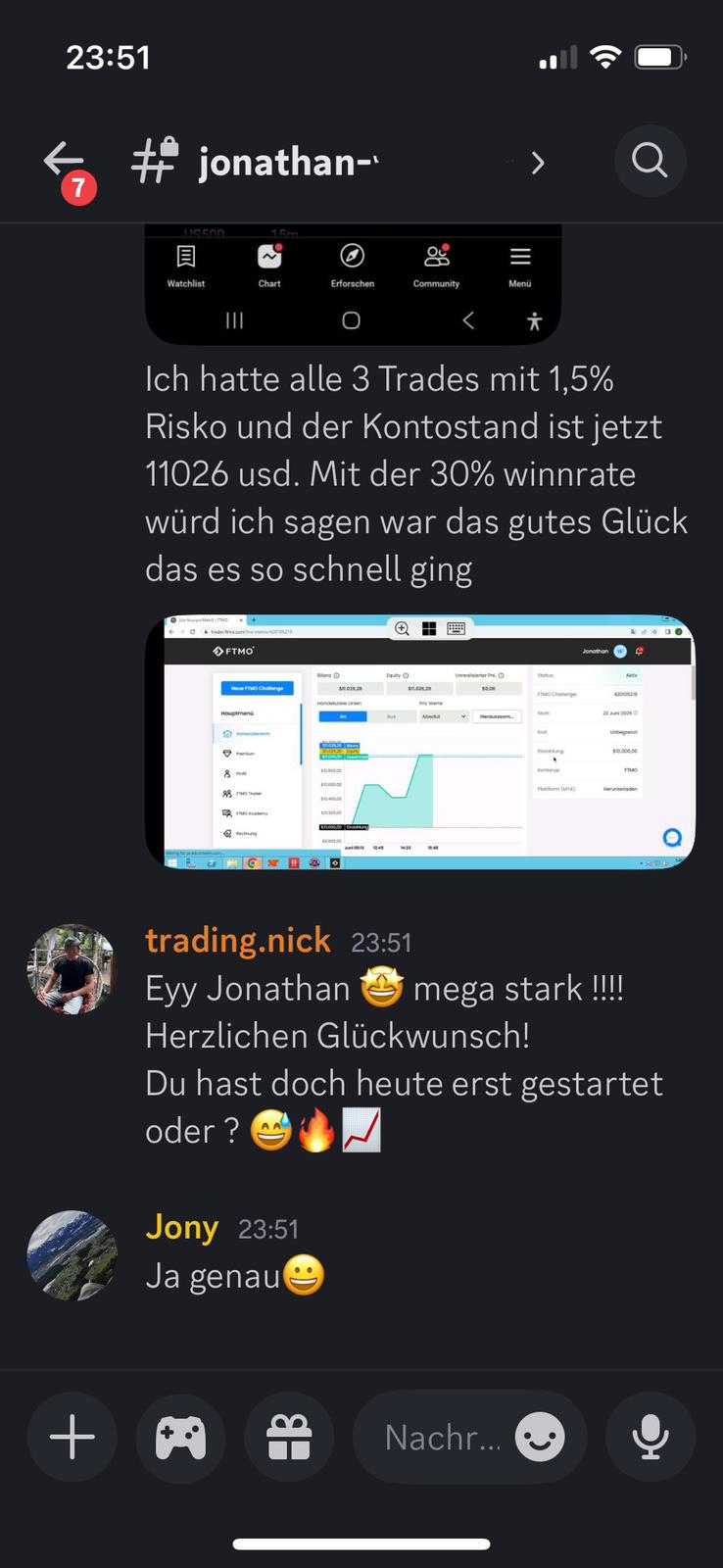723x1568 pixels.
Task: Record a voice message with microphone
Action: pos(651,1438)
